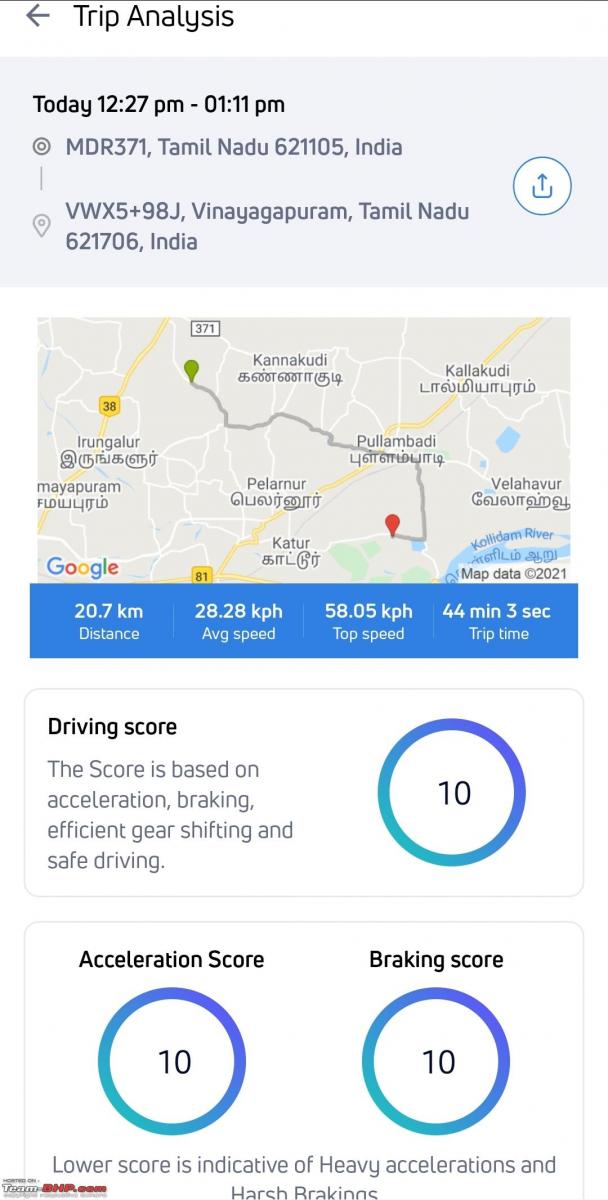Open the trip route map
Screen dimensions: 608x1200
pyautogui.click(x=303, y=450)
